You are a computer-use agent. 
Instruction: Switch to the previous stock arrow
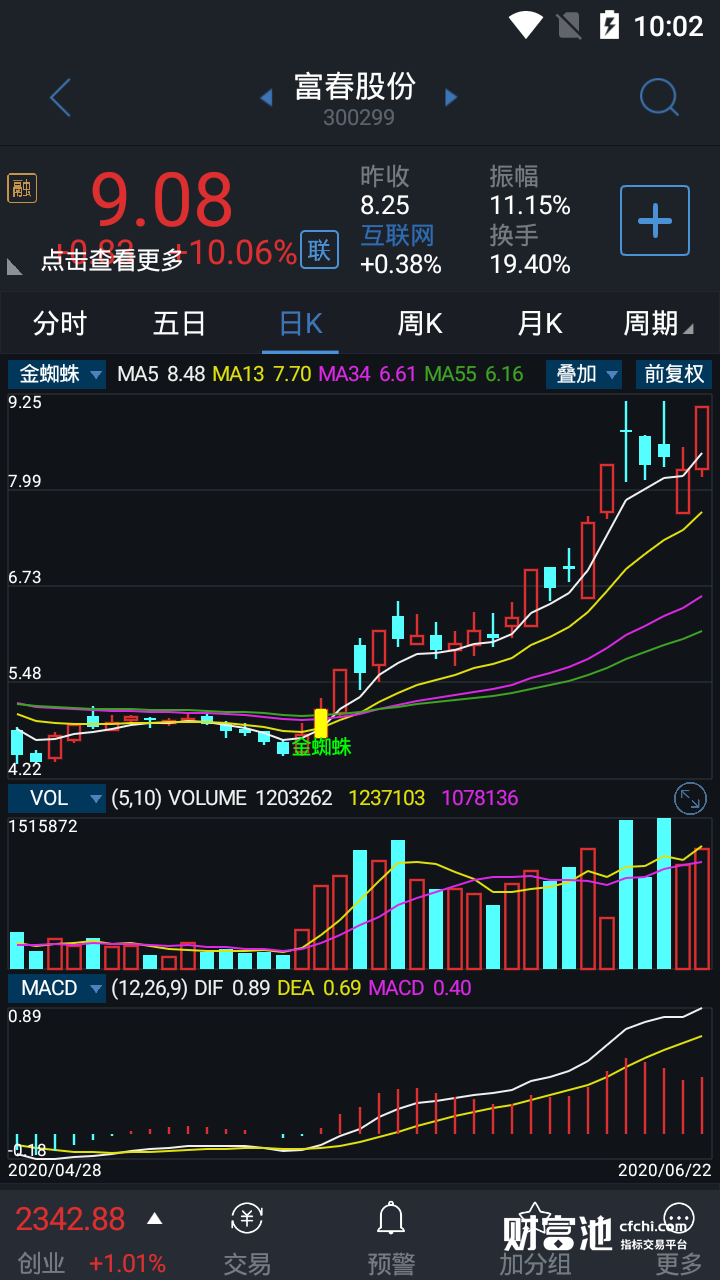266,97
